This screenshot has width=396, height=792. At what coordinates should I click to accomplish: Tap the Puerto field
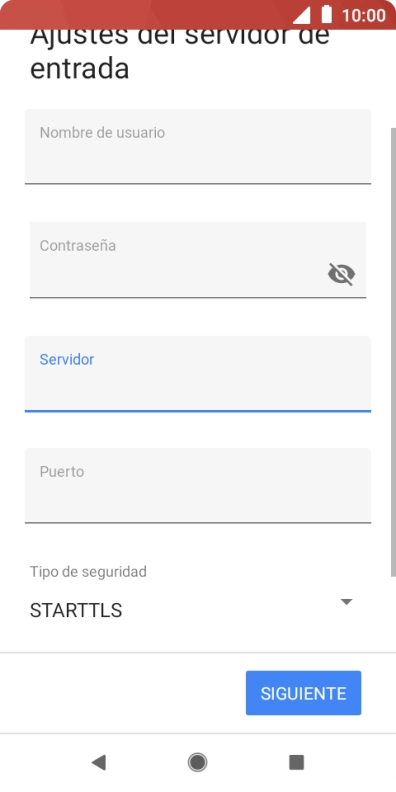(197, 485)
